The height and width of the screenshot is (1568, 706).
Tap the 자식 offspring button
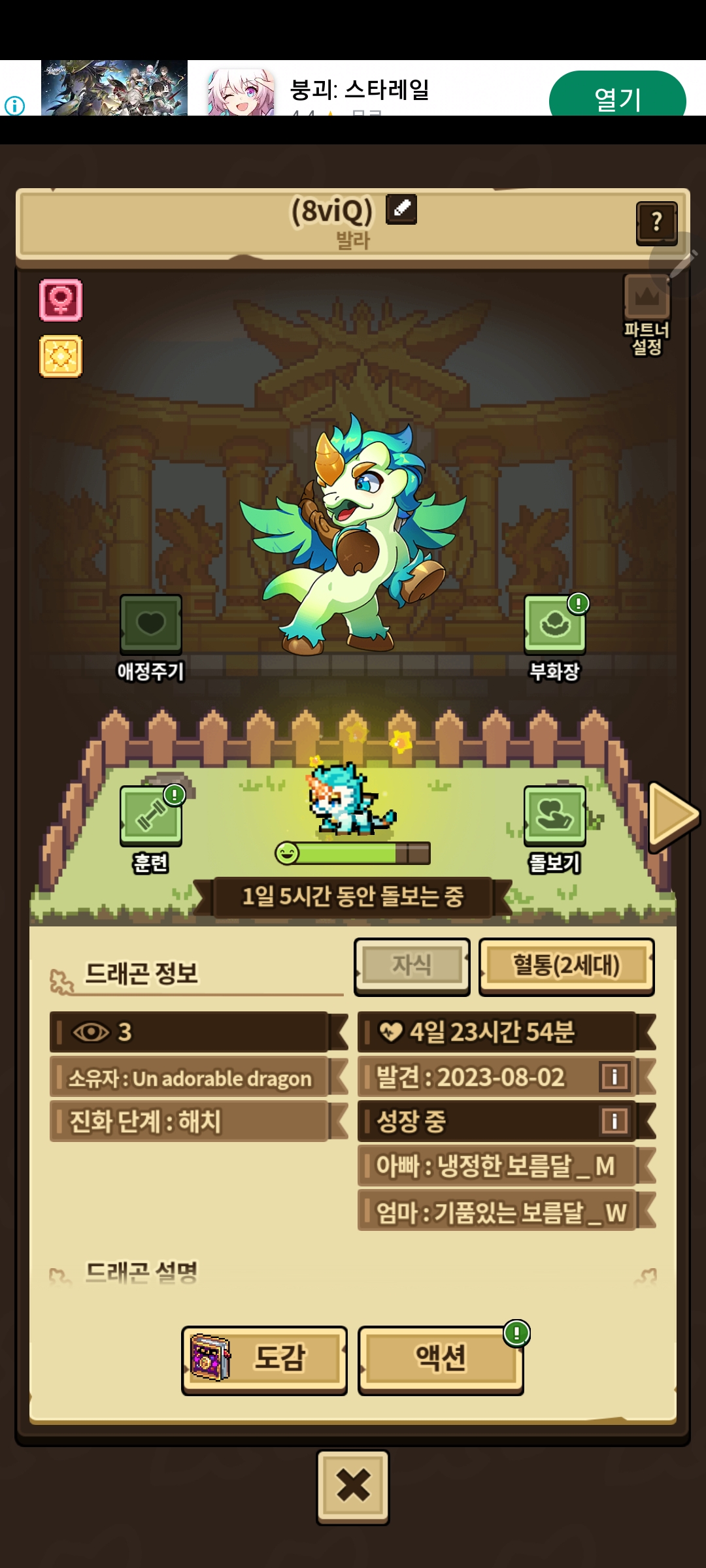412,966
